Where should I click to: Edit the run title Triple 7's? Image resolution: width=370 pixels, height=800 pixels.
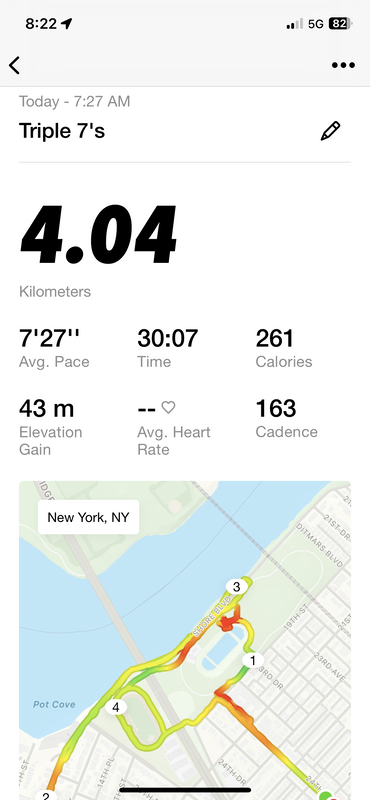pyautogui.click(x=330, y=131)
